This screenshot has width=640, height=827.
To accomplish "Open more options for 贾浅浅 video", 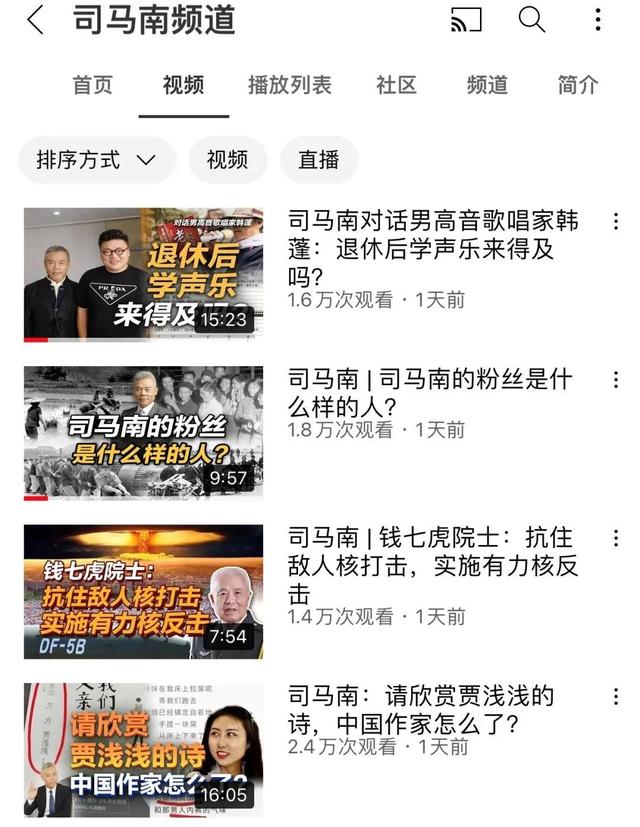I will tap(616, 696).
